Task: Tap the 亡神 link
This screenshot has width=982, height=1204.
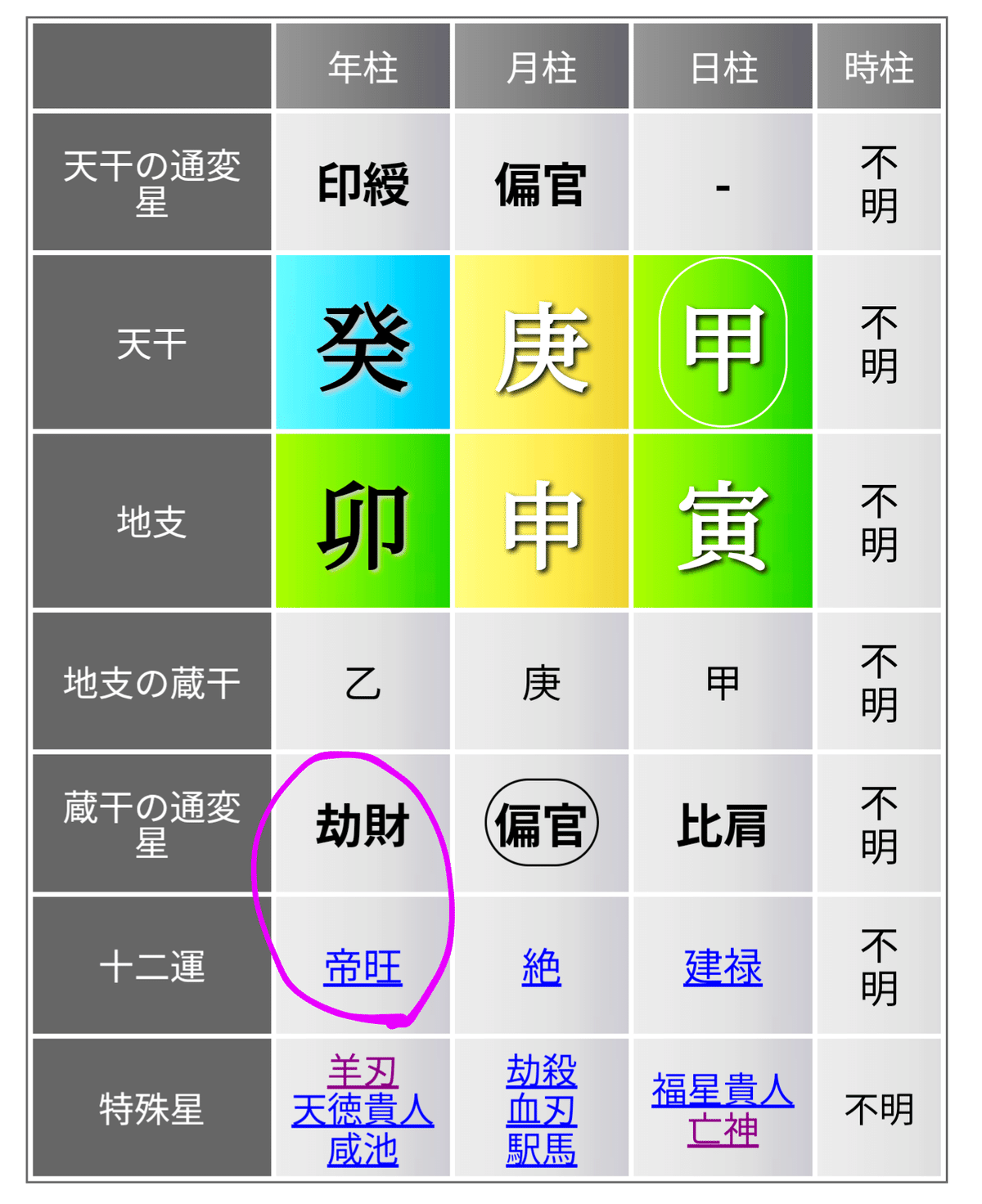Action: click(723, 1130)
